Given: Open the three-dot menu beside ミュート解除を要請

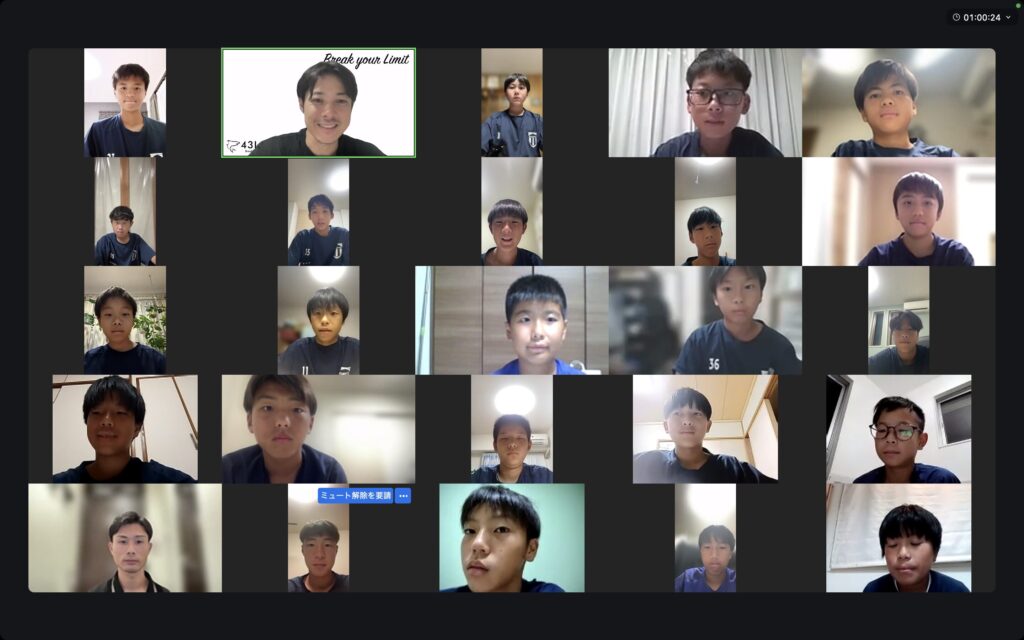Looking at the screenshot, I should [403, 496].
